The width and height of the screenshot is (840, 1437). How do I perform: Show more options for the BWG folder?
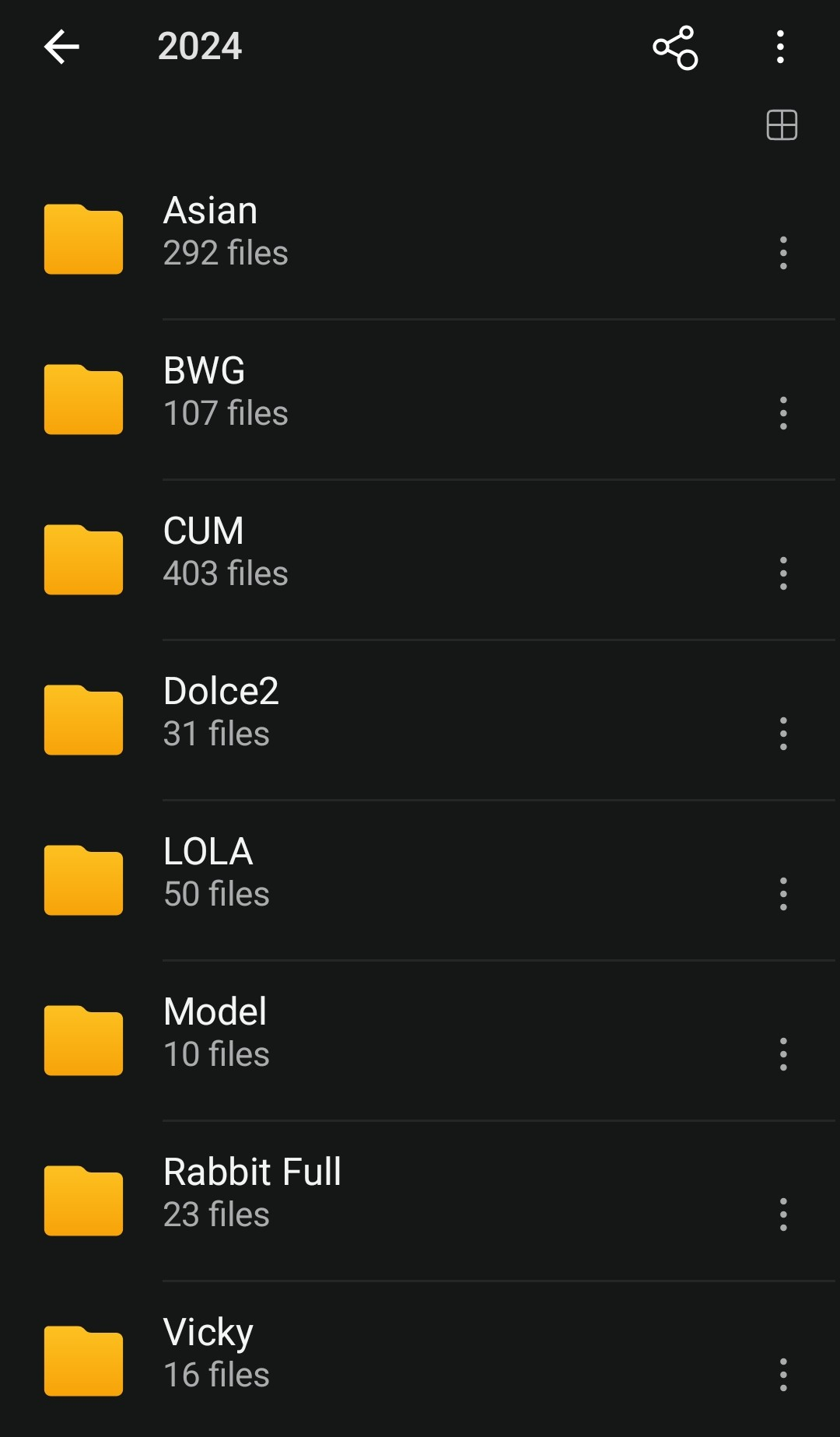tap(783, 413)
